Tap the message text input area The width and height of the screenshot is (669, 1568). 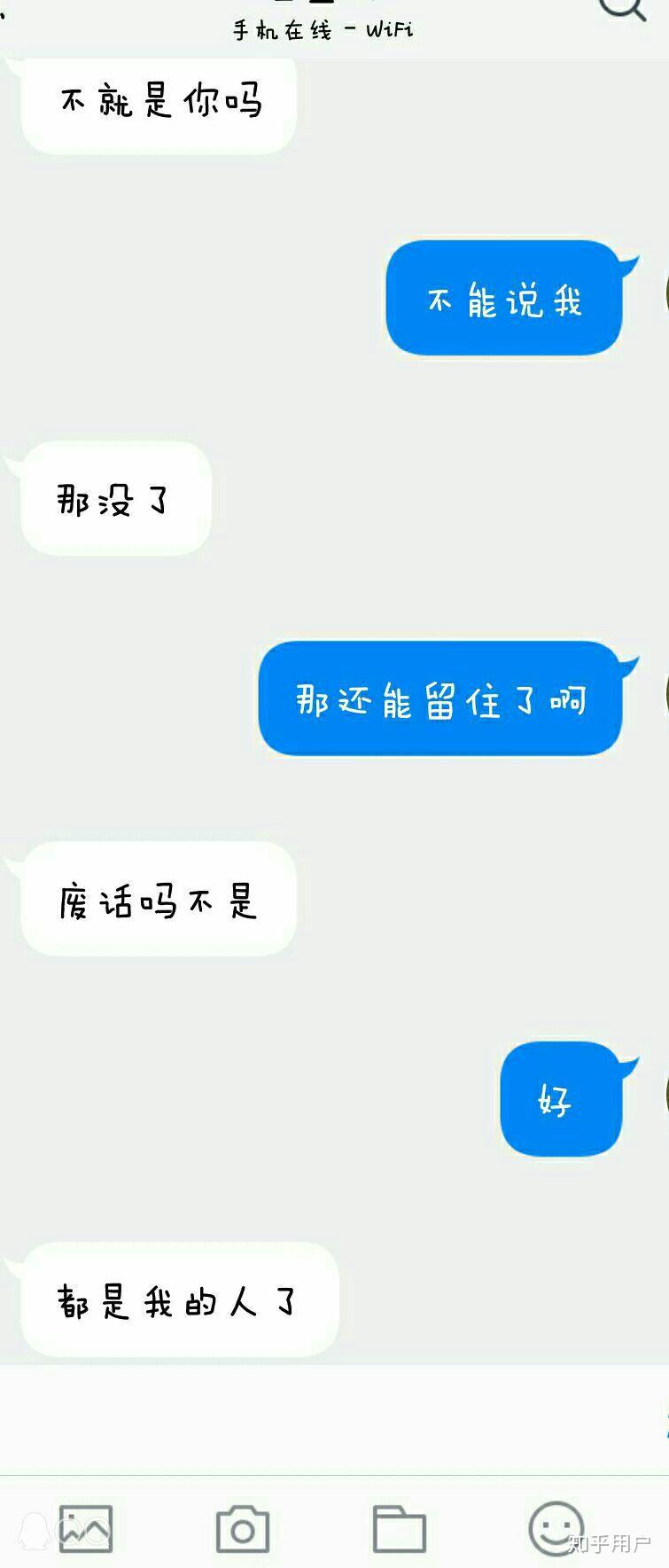tap(328, 1418)
